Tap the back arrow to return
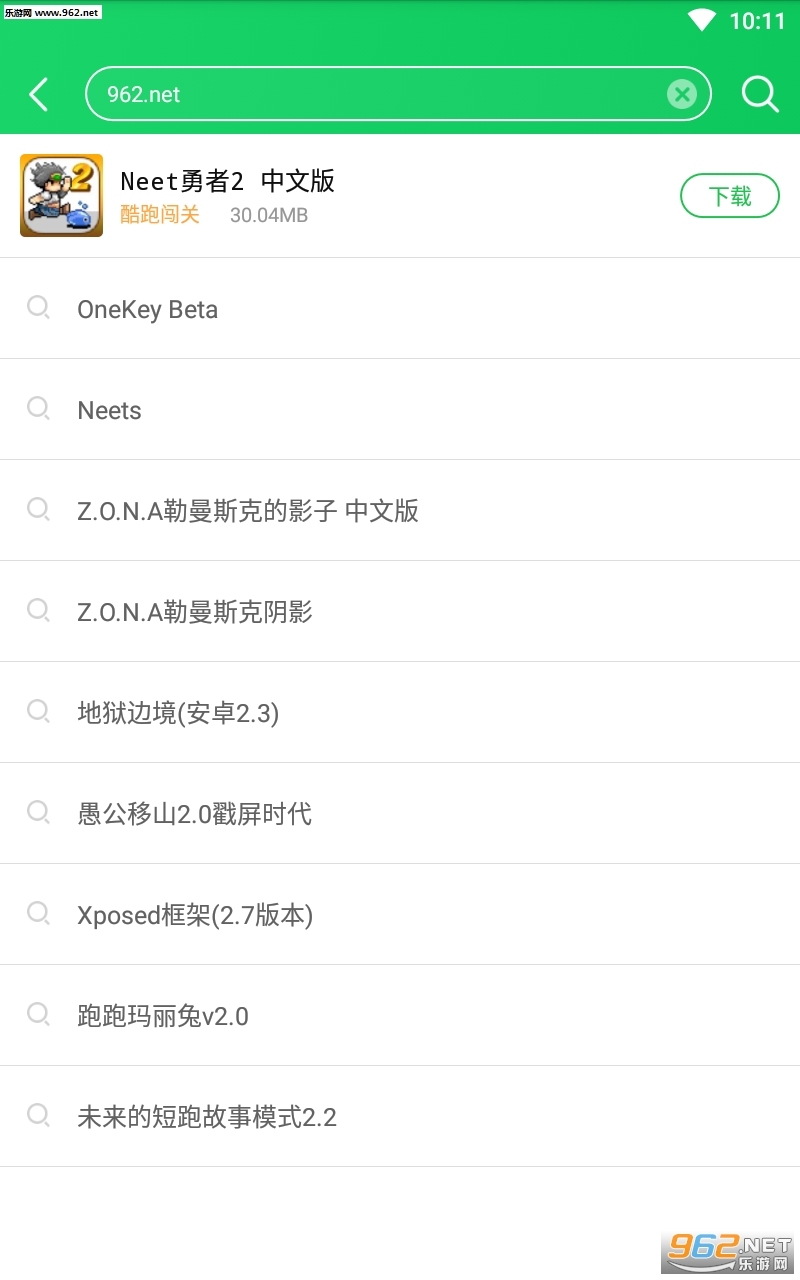 coord(38,94)
